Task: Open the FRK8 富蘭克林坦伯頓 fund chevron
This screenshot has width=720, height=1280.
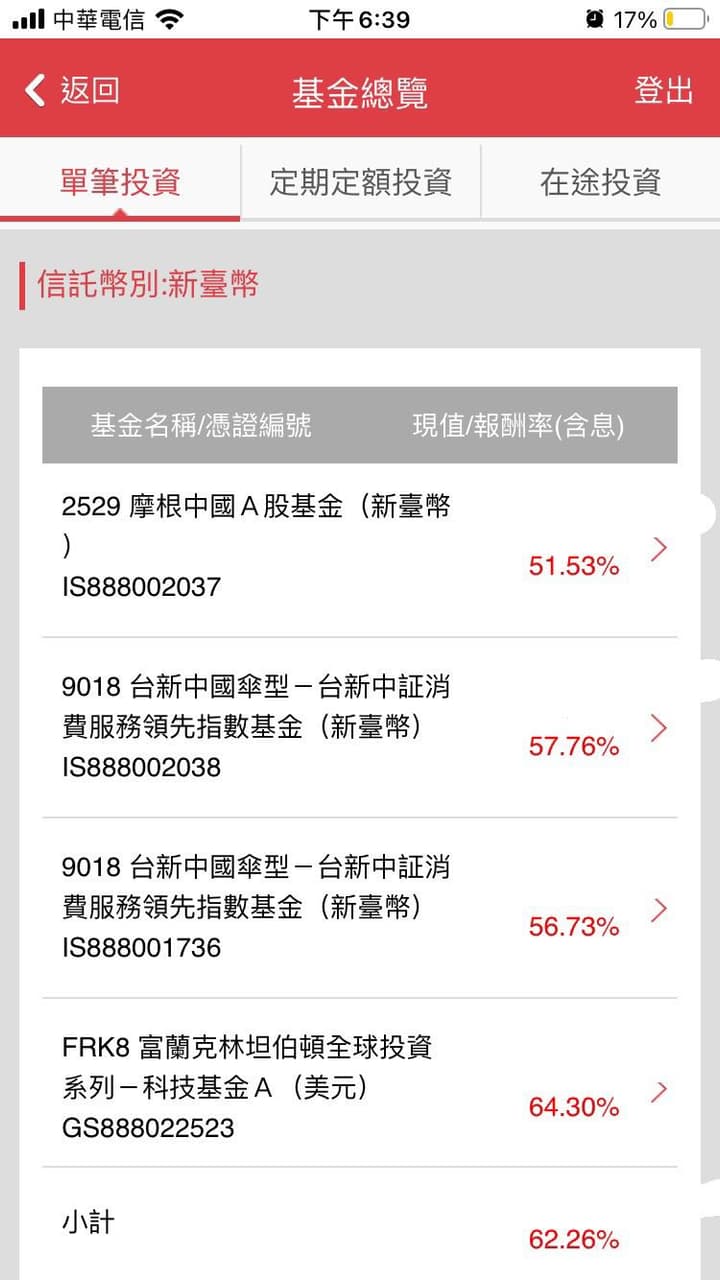Action: [658, 1090]
